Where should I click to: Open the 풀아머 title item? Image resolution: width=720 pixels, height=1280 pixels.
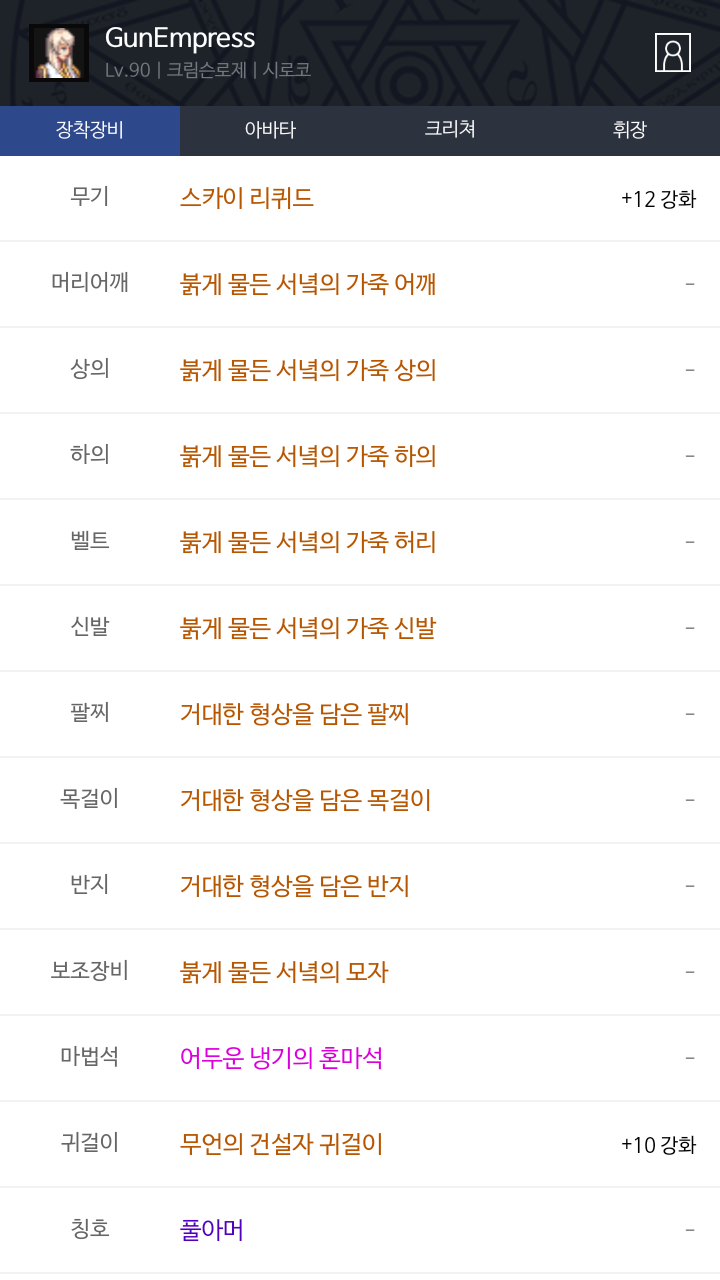coord(360,1230)
